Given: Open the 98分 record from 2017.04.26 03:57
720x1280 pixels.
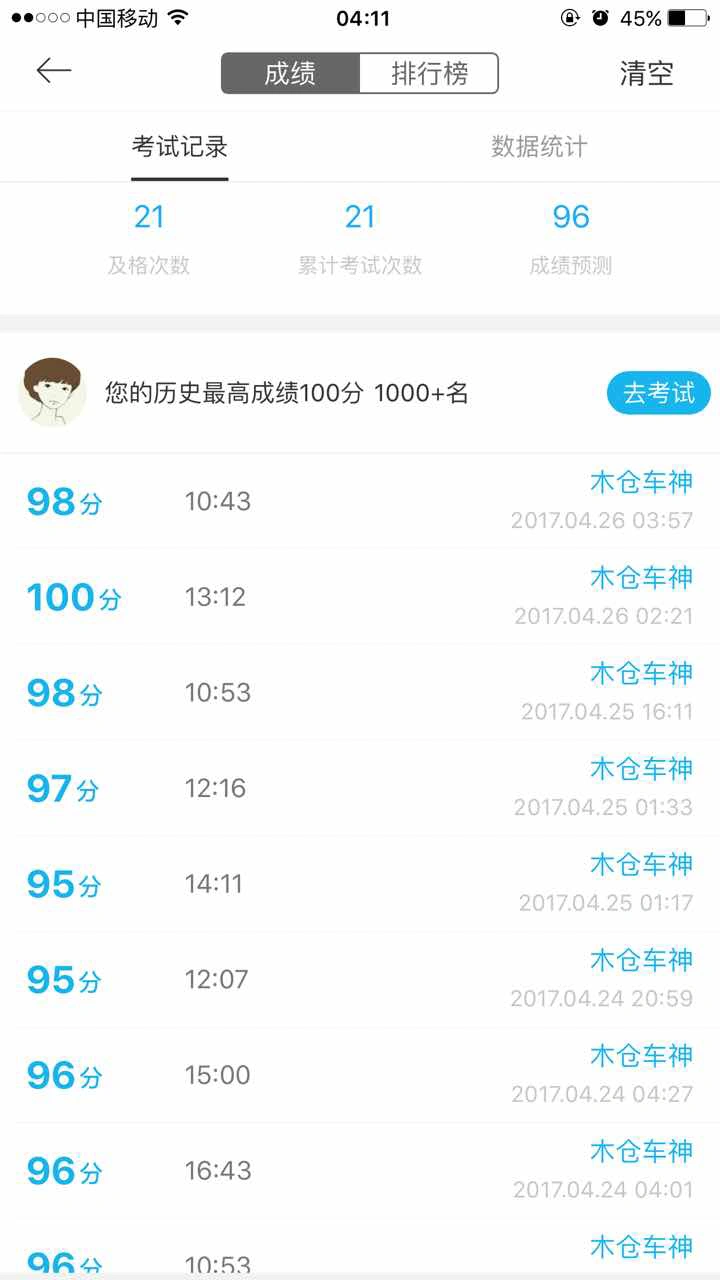Looking at the screenshot, I should click(x=360, y=501).
